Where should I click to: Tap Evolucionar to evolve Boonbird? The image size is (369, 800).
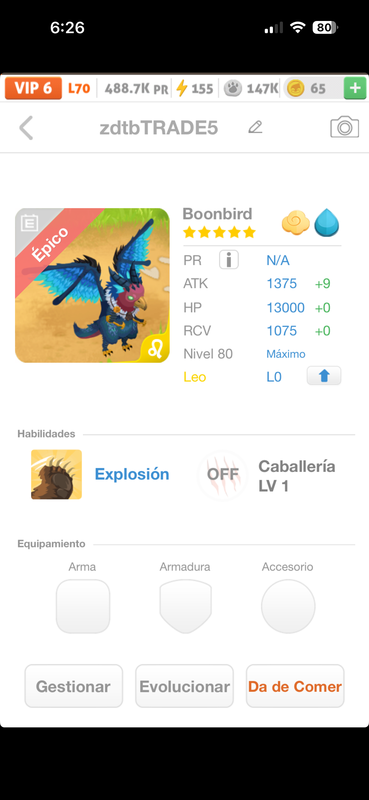[x=184, y=686]
